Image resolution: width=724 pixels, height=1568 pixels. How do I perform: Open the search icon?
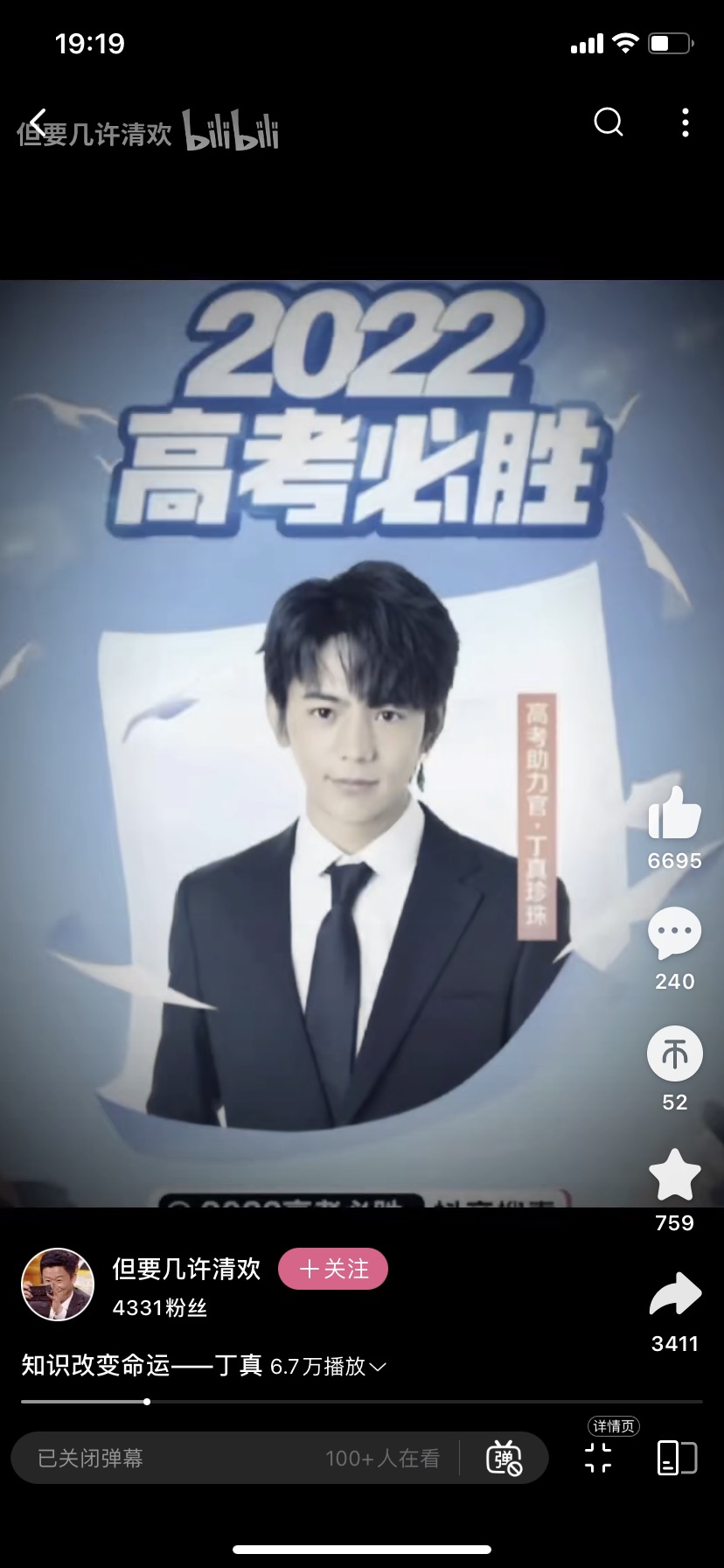coord(608,122)
